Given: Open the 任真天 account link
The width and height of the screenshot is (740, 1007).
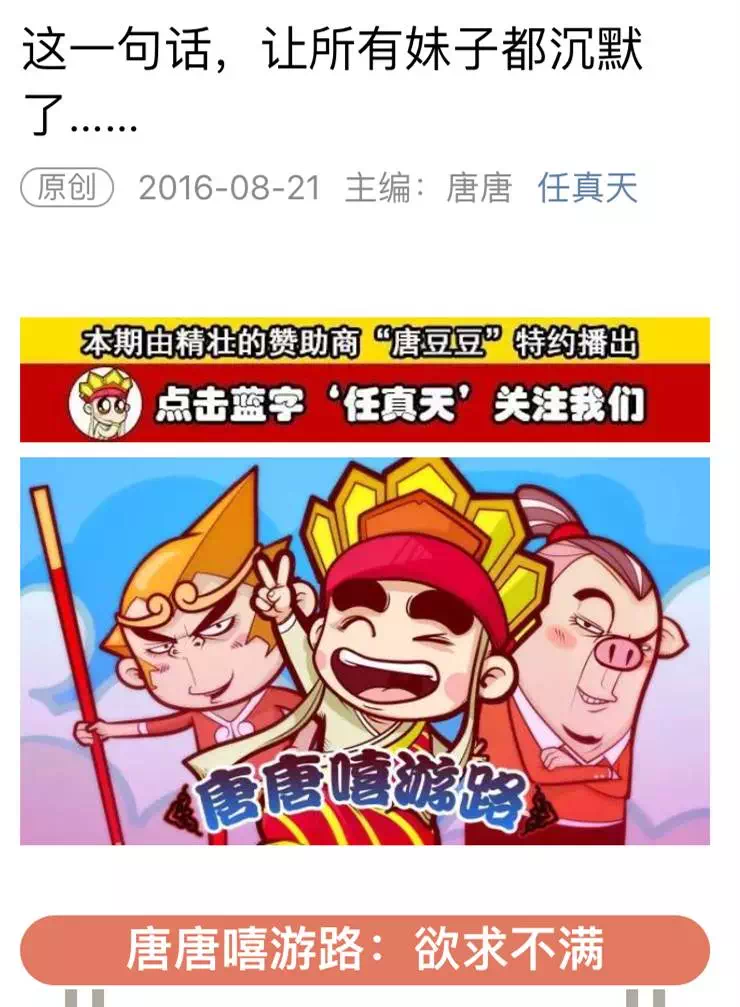Looking at the screenshot, I should pyautogui.click(x=587, y=188).
